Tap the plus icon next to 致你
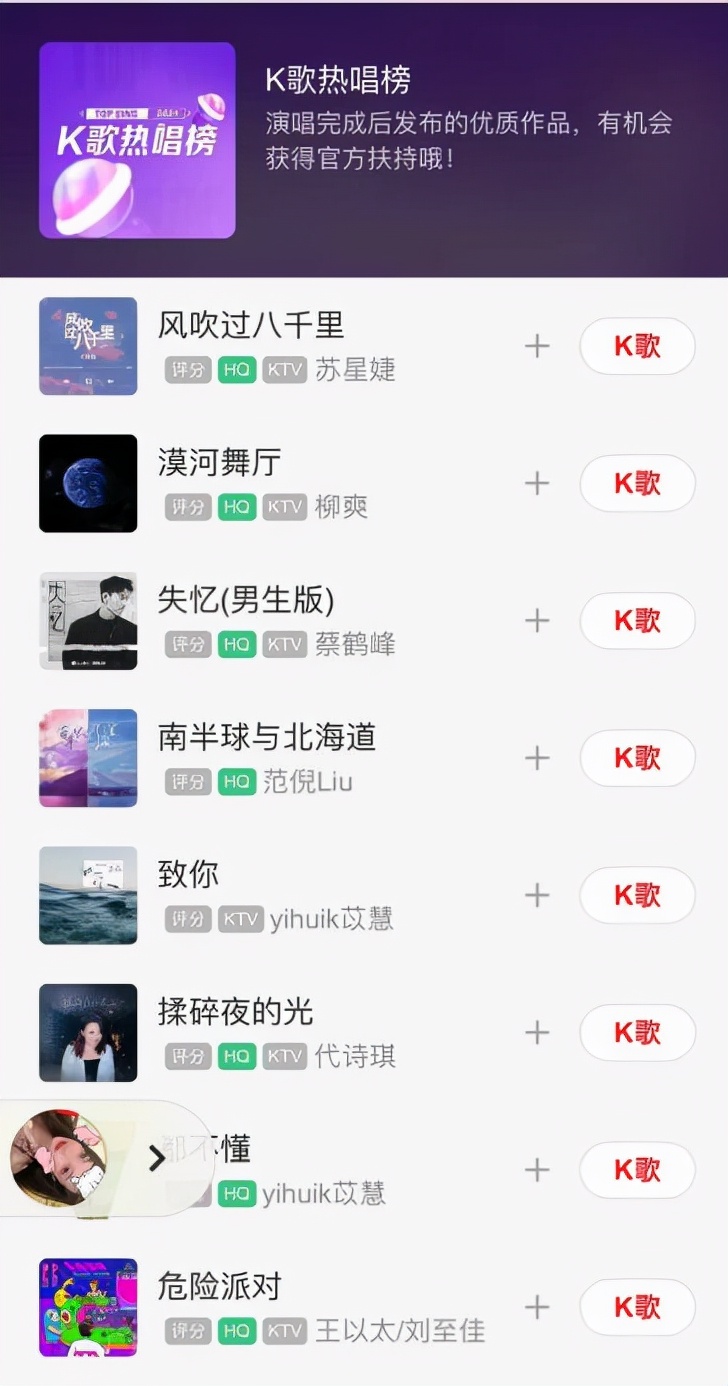Viewport: 728px width, 1386px height. tap(537, 894)
